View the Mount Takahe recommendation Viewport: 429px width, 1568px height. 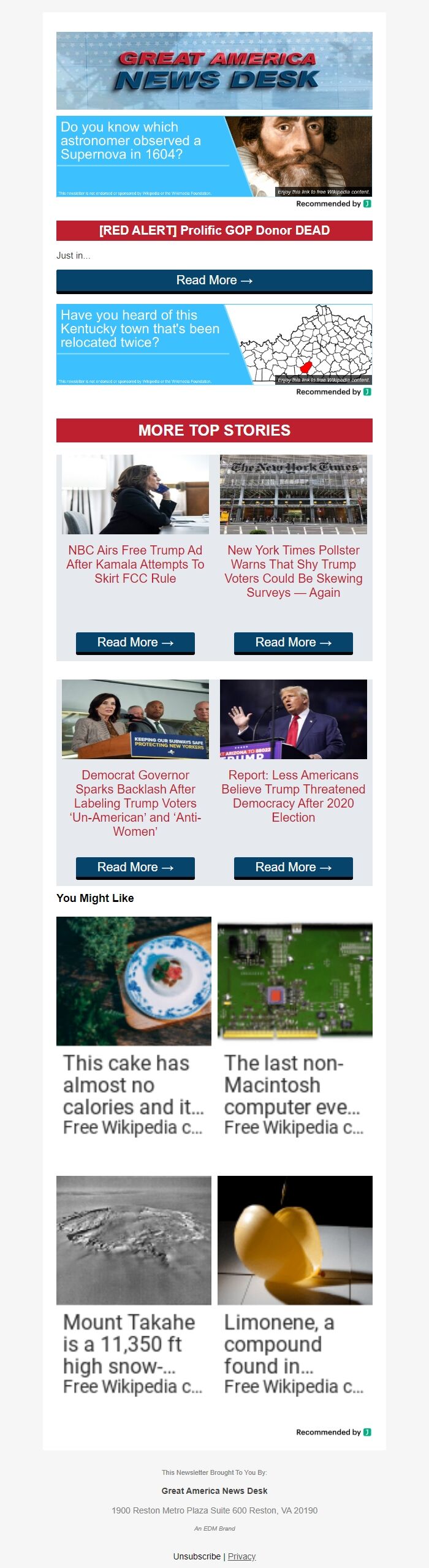point(134,1286)
